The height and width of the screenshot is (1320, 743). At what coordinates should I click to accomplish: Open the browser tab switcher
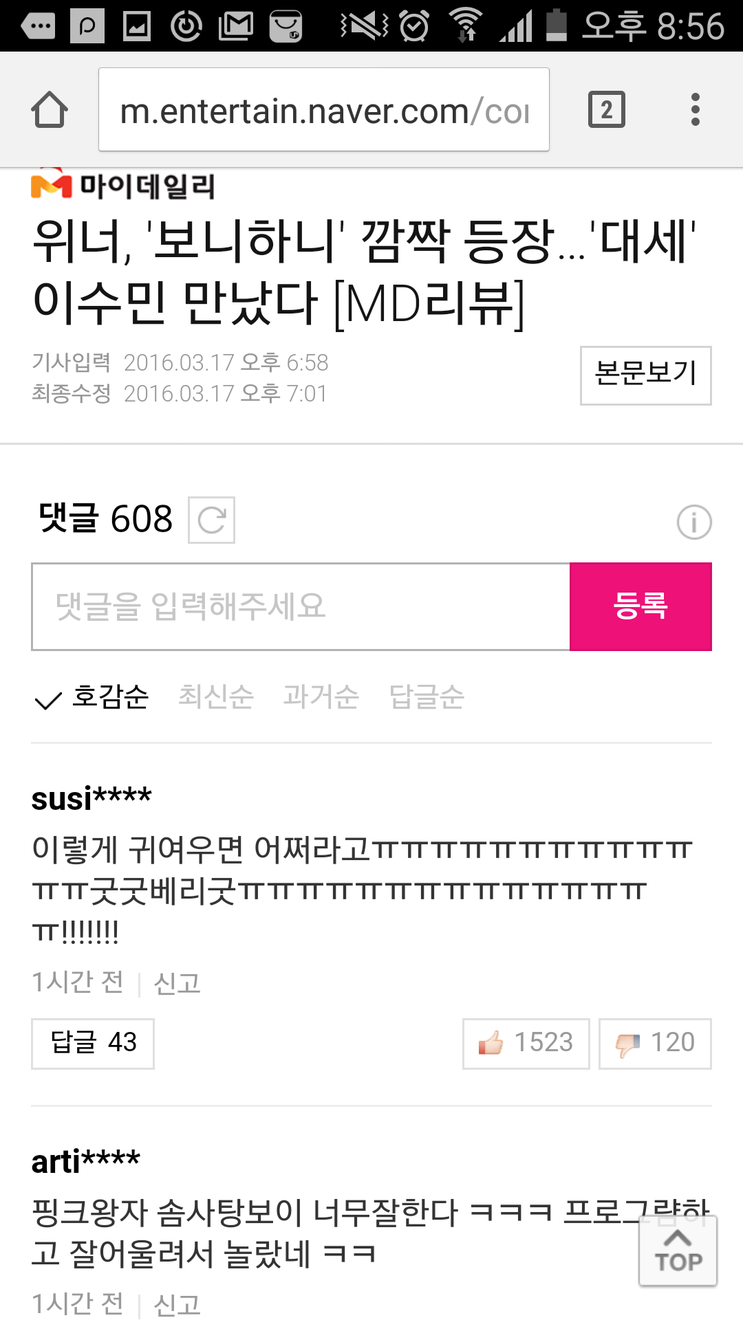[x=606, y=110]
